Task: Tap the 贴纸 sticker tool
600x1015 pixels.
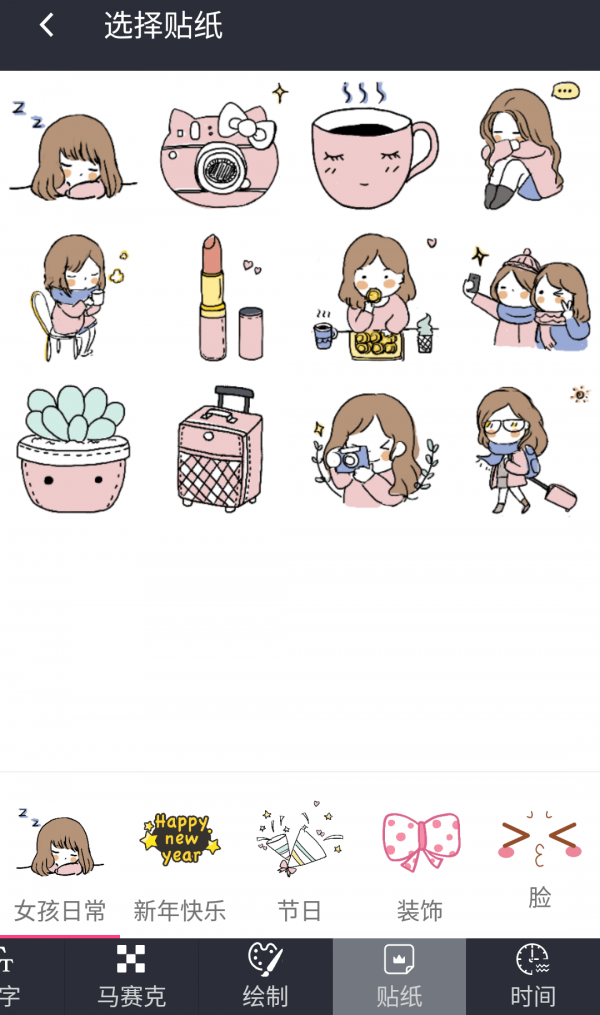Action: pos(399,977)
